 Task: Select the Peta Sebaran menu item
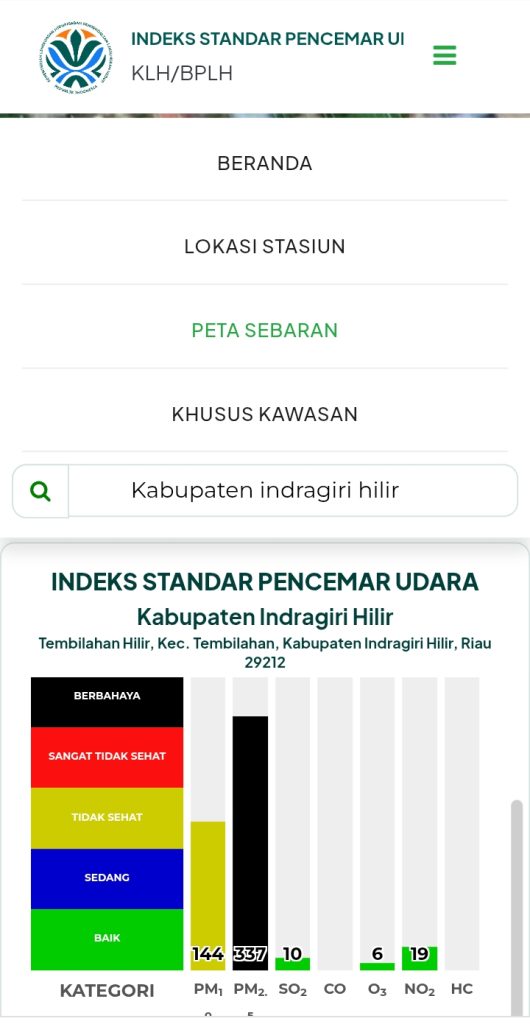click(x=265, y=330)
